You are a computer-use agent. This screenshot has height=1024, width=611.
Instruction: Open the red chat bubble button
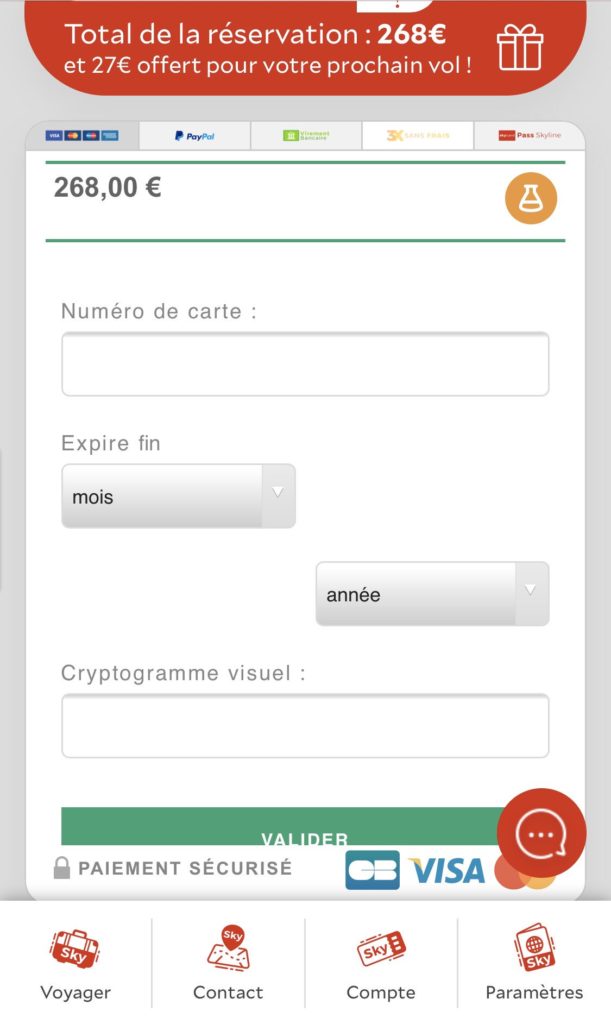[541, 833]
